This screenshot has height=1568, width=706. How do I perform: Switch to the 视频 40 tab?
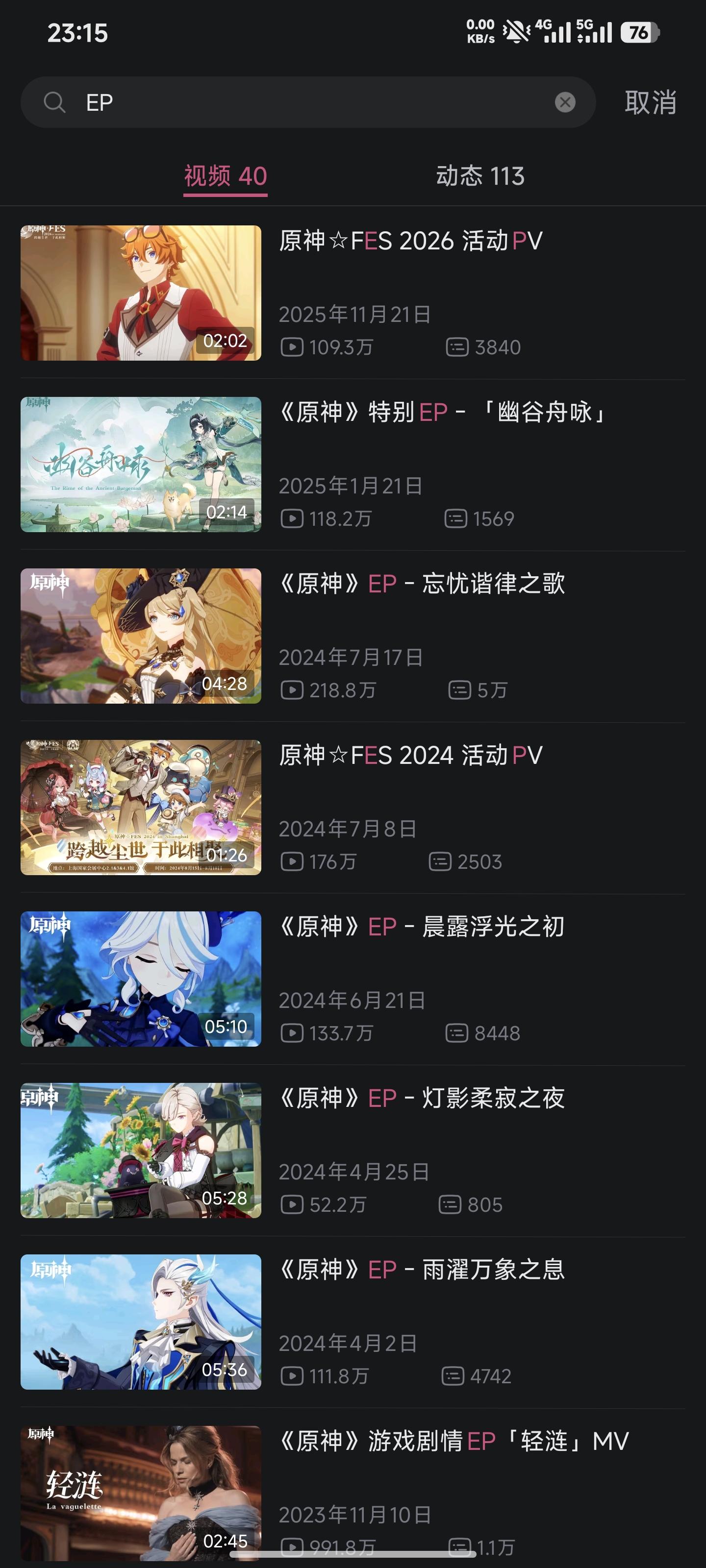226,176
